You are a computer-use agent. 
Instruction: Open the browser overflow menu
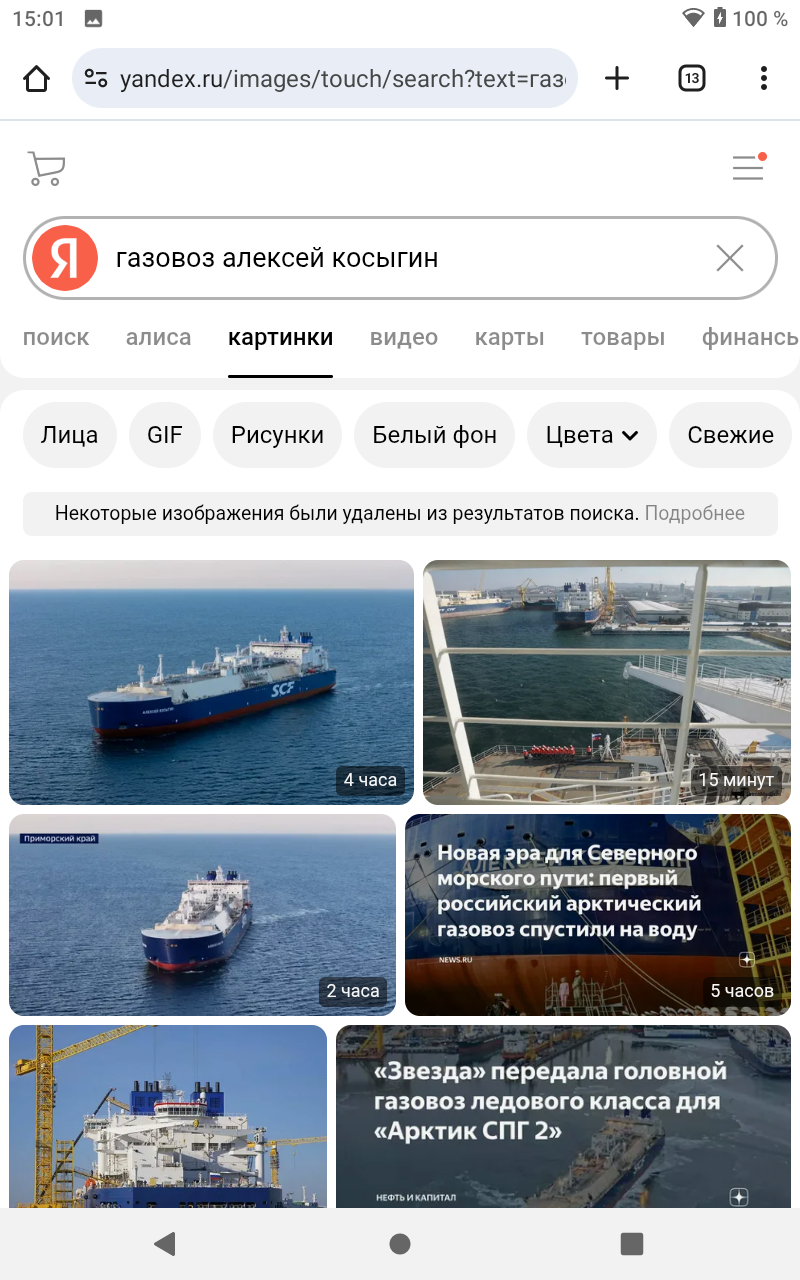tap(763, 78)
